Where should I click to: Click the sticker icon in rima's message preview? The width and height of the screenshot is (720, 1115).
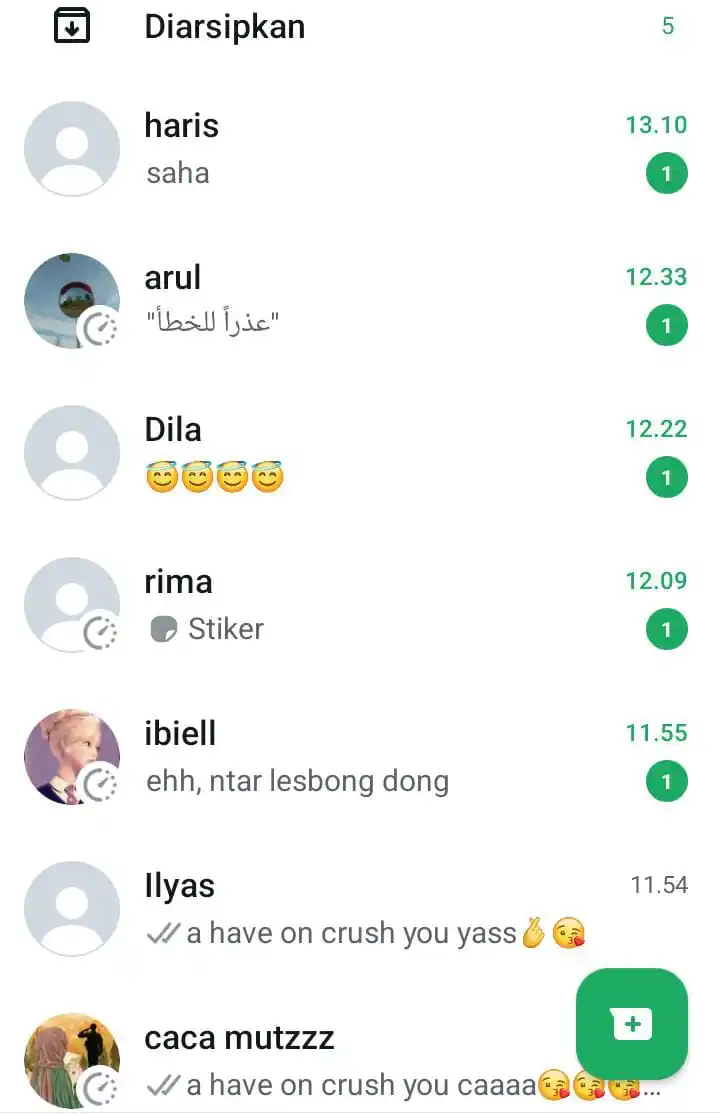pos(165,628)
